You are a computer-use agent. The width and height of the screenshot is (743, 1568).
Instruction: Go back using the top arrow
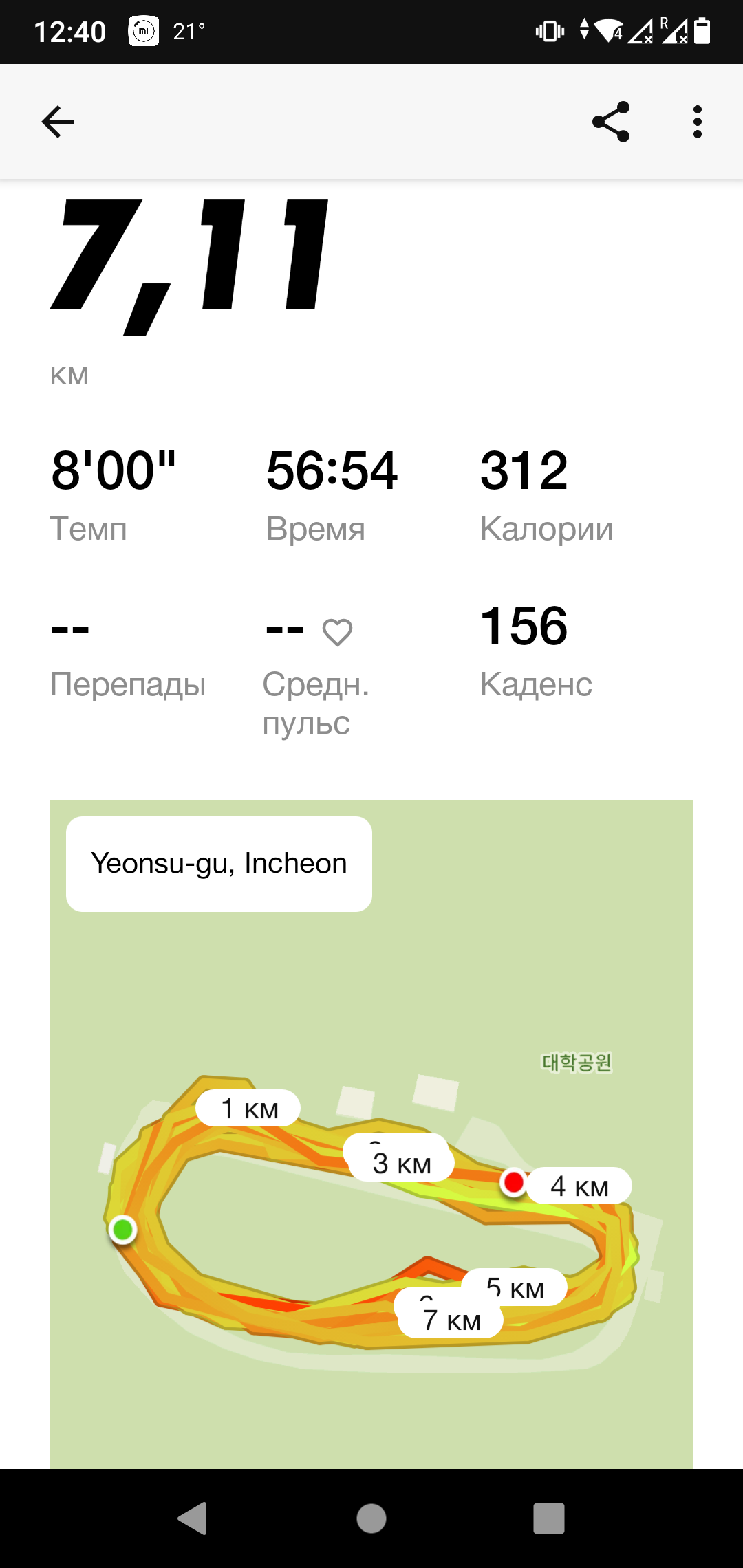tap(58, 122)
